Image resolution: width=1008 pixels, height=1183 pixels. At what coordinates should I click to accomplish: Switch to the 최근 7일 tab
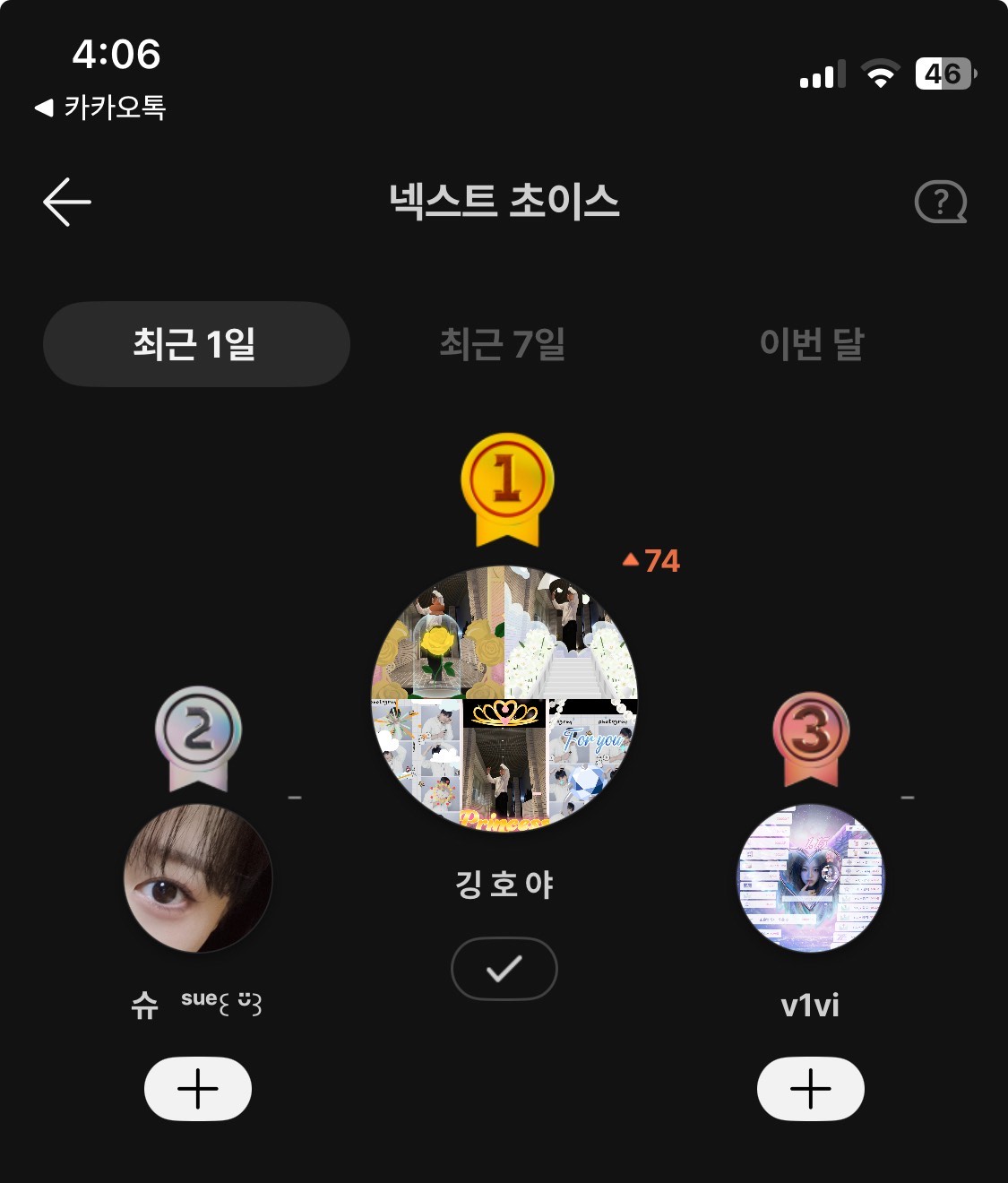pos(503,344)
